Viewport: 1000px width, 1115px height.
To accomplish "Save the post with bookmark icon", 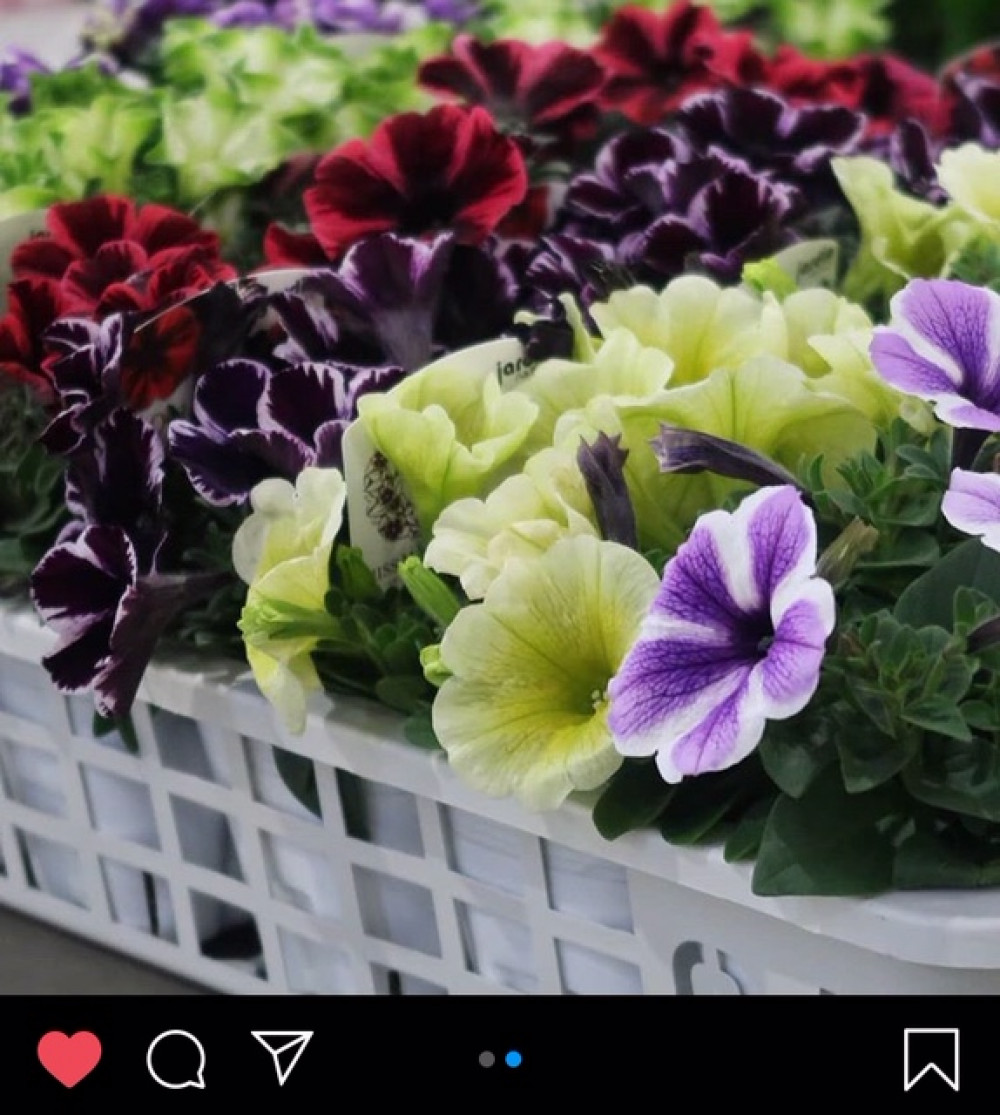I will click(x=931, y=1058).
